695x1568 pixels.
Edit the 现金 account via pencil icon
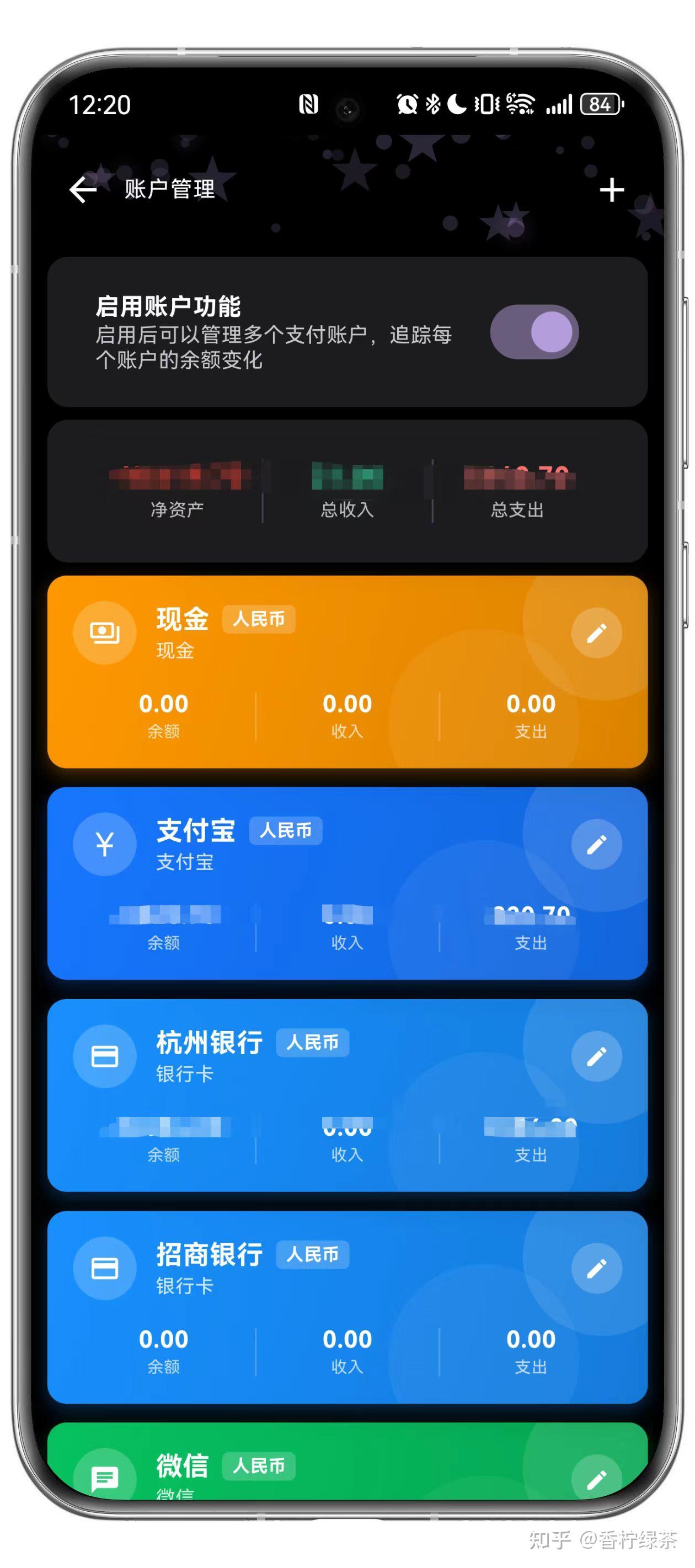tap(597, 632)
